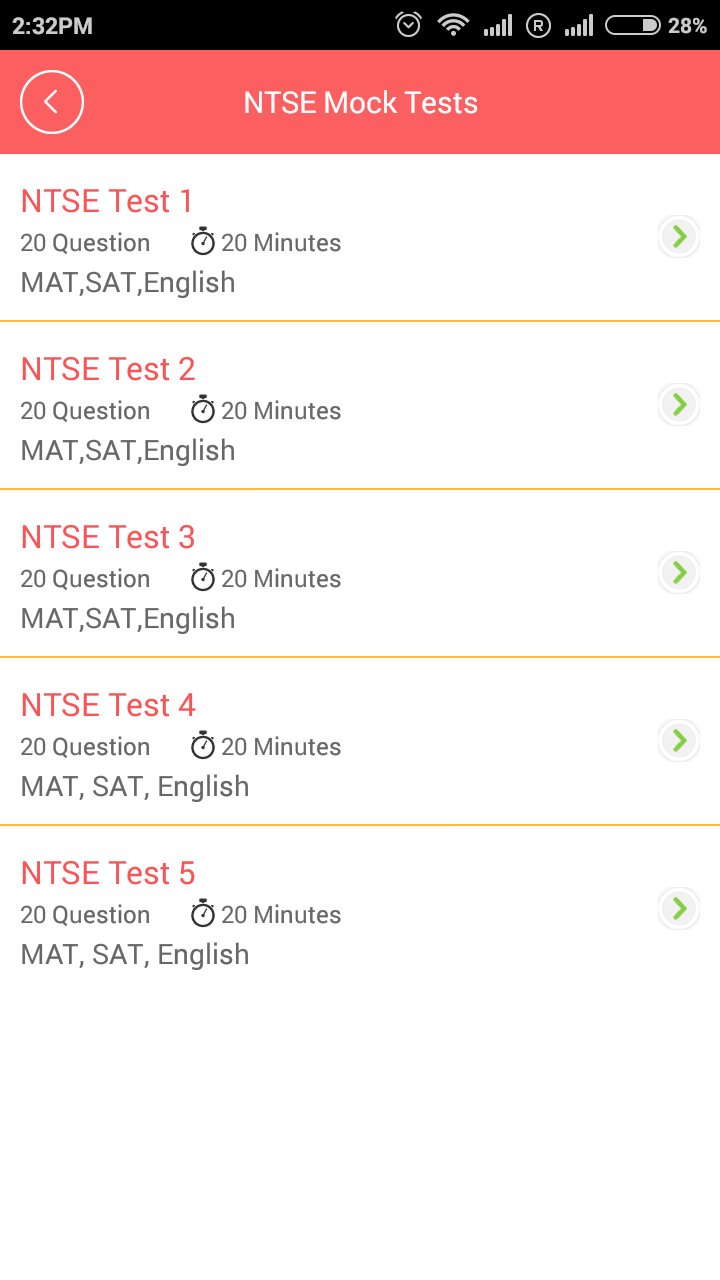Tap the back arrow in the header
Viewport: 720px width, 1280px height.
(x=51, y=102)
